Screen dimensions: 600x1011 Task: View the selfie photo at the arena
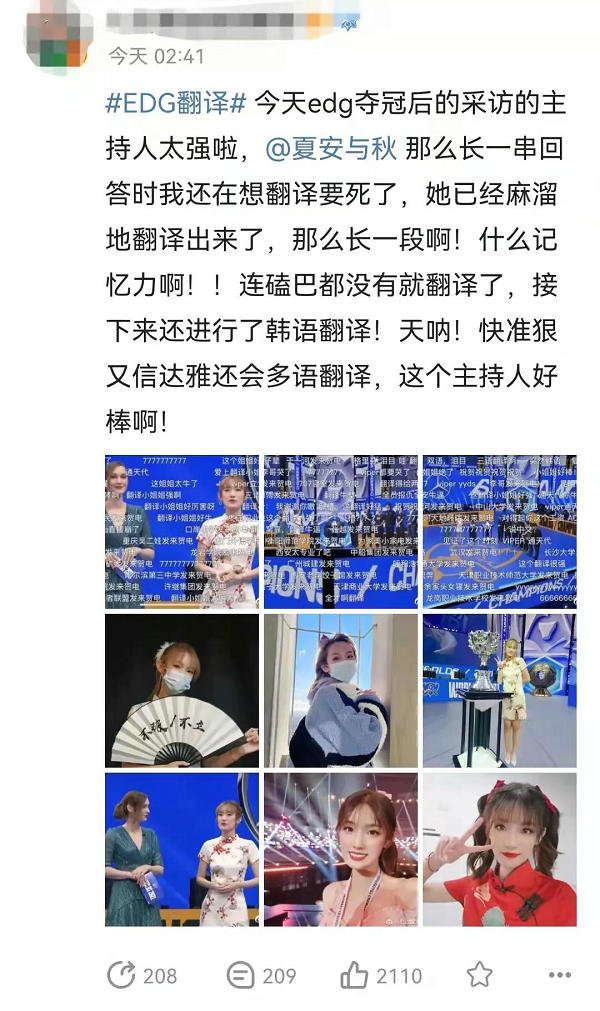(x=341, y=849)
